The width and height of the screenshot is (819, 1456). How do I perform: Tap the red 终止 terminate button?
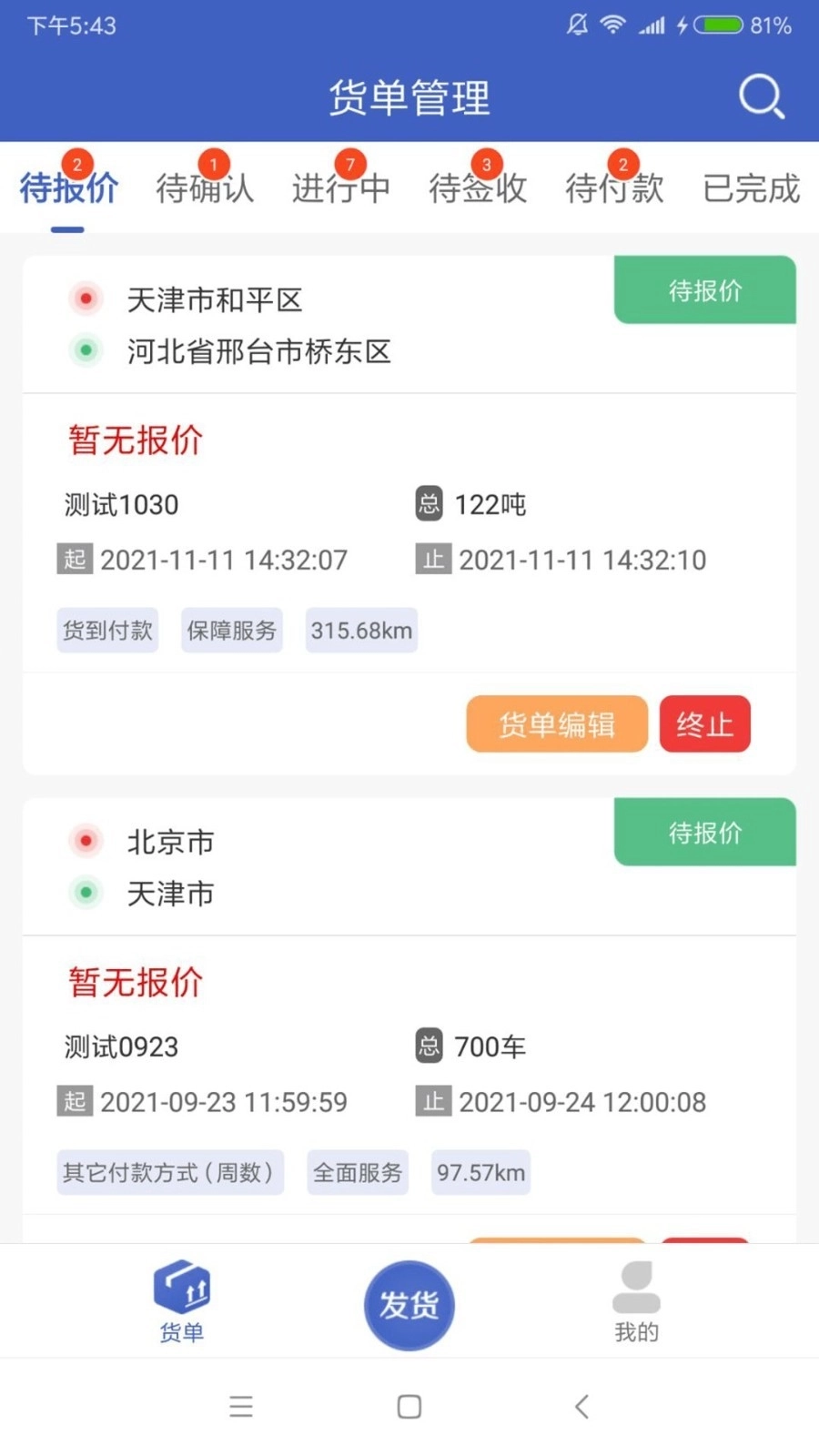click(x=704, y=723)
